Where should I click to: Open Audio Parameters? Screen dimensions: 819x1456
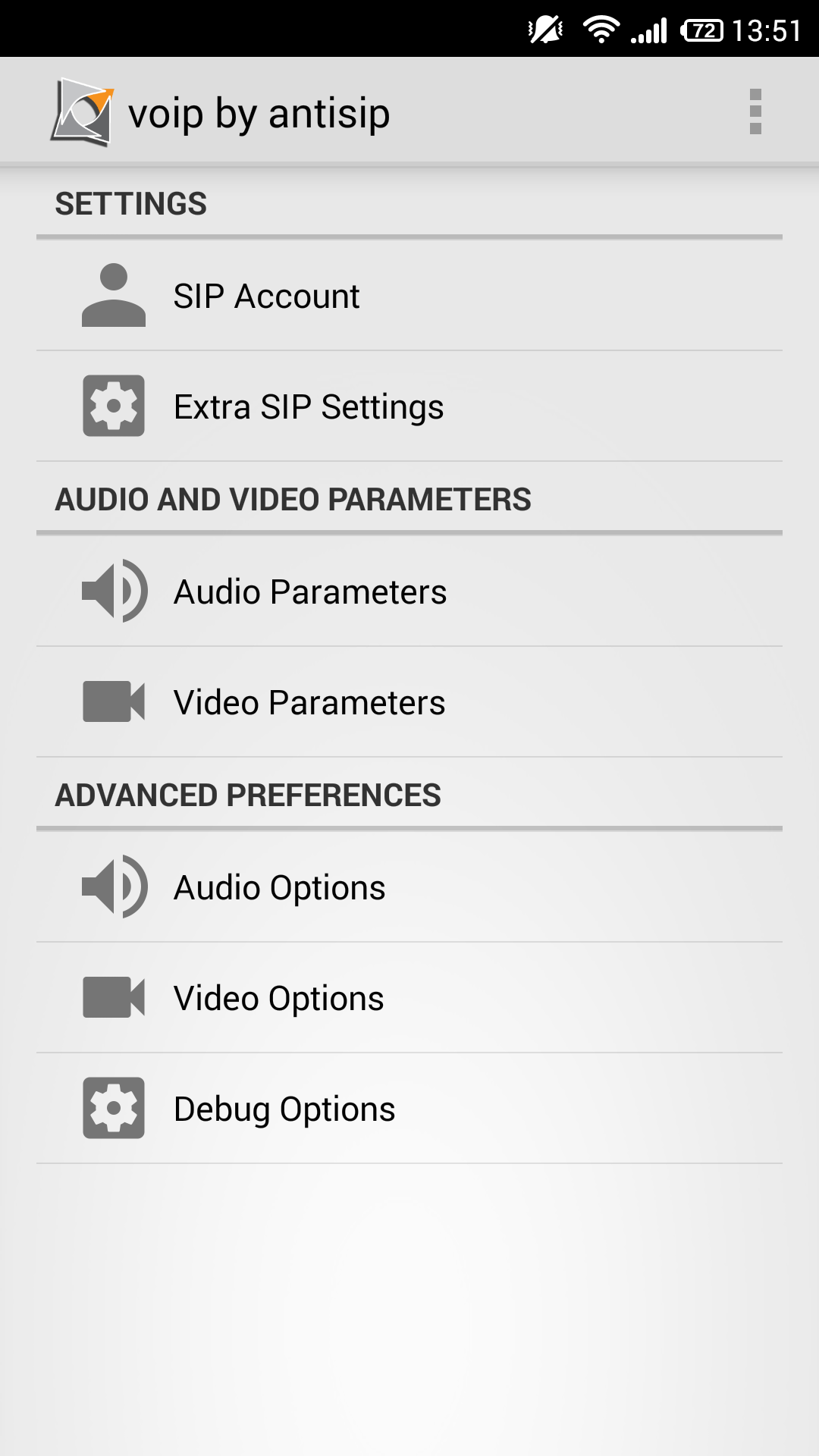point(409,591)
